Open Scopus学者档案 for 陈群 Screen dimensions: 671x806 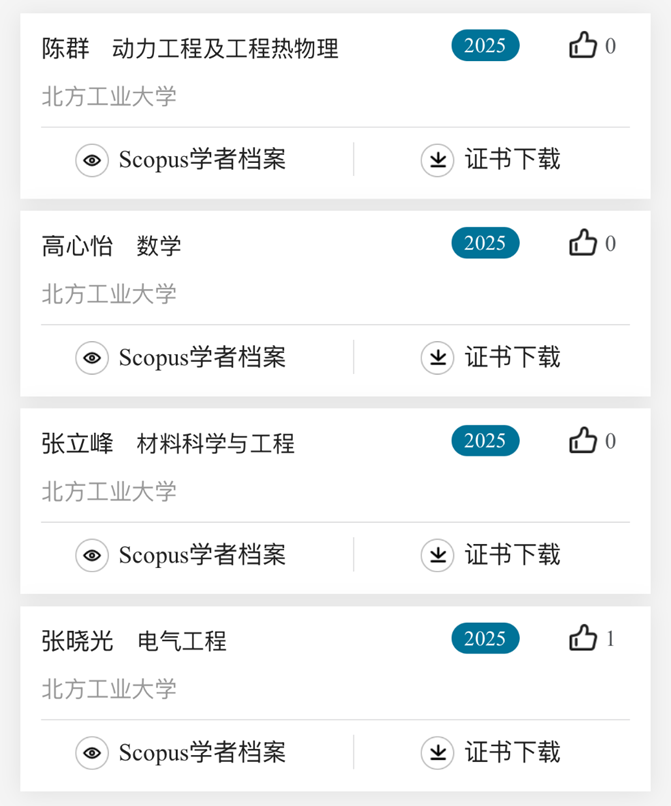[x=181, y=160]
